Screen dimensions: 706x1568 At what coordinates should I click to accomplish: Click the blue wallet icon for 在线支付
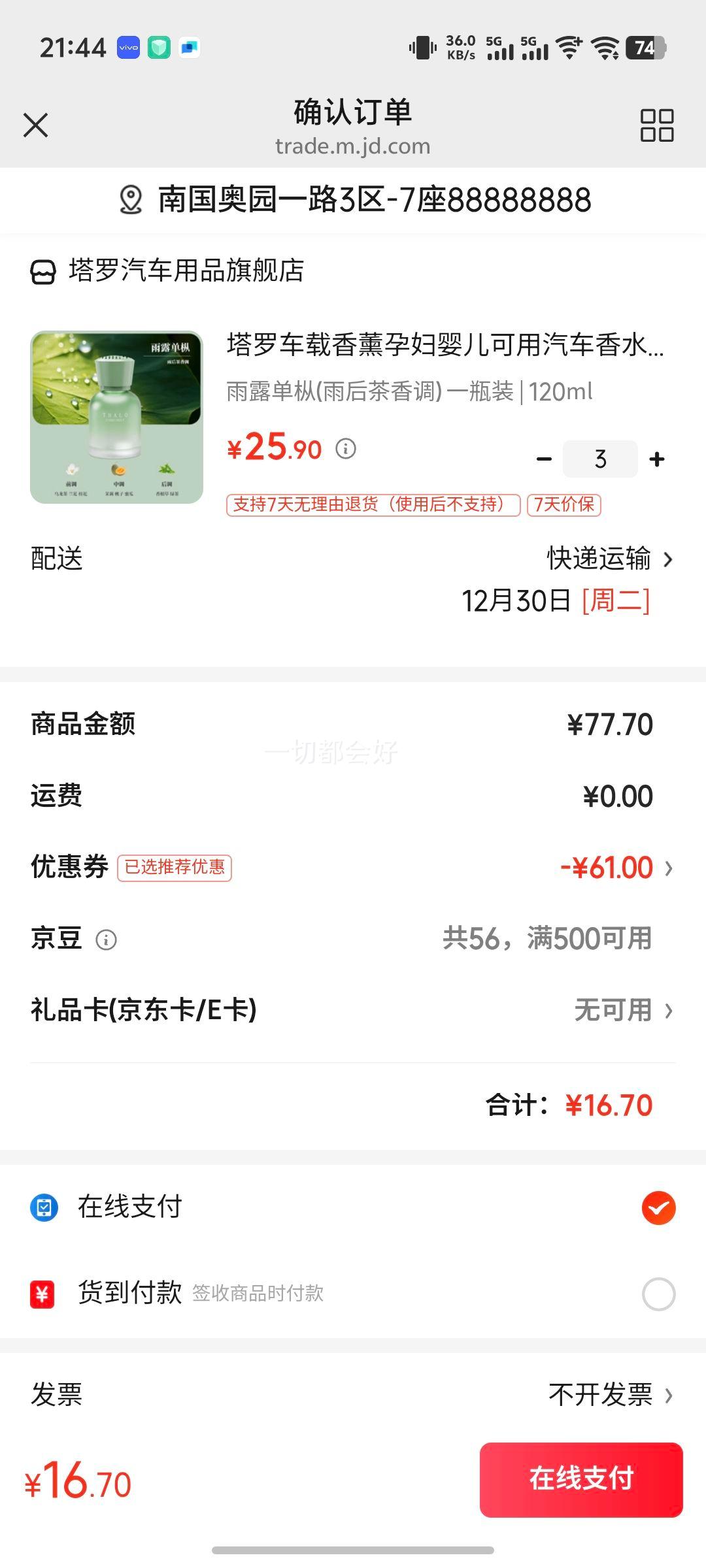click(43, 1207)
